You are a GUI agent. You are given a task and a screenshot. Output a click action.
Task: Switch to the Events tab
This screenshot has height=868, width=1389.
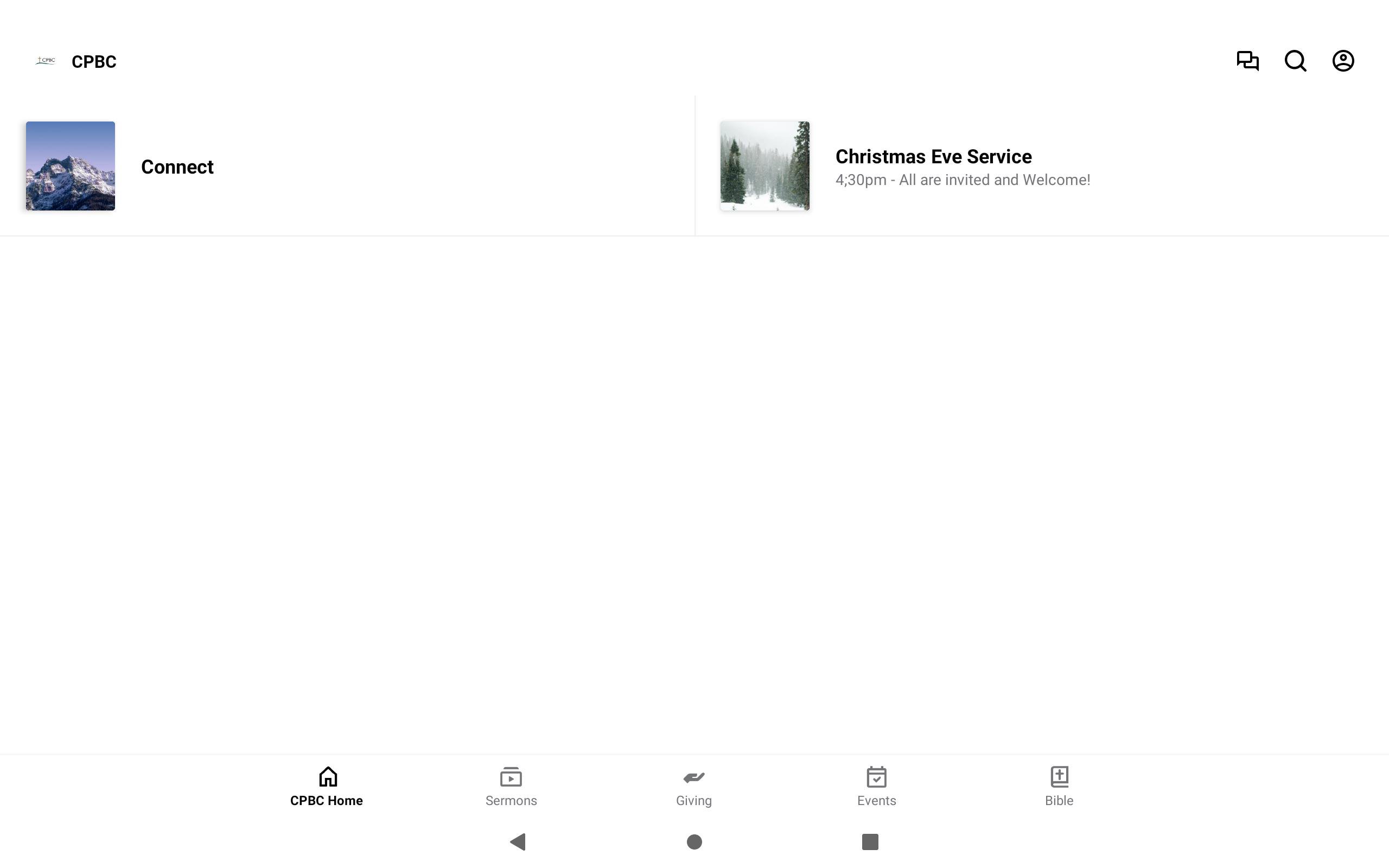(x=876, y=787)
